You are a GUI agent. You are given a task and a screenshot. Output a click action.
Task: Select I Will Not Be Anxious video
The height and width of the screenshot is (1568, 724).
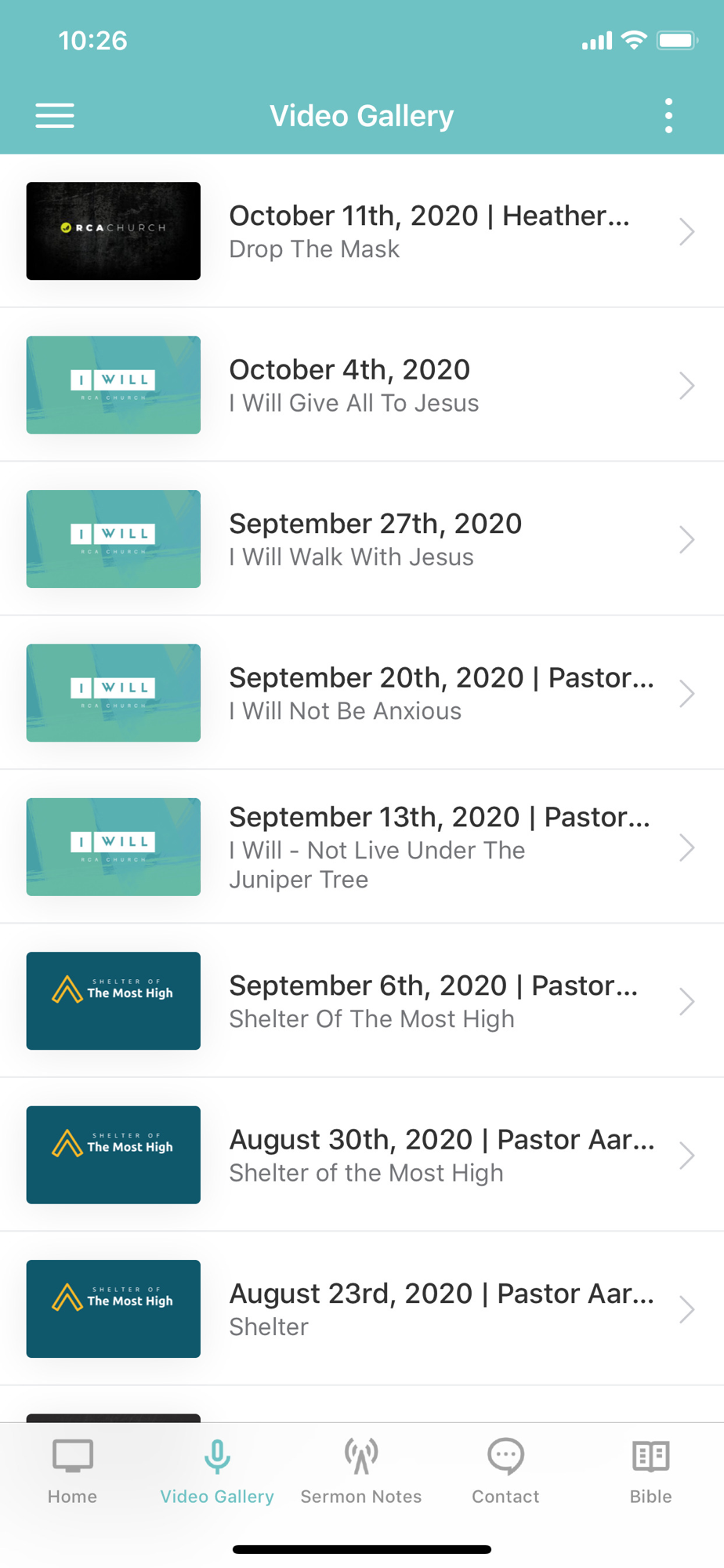pyautogui.click(x=362, y=693)
